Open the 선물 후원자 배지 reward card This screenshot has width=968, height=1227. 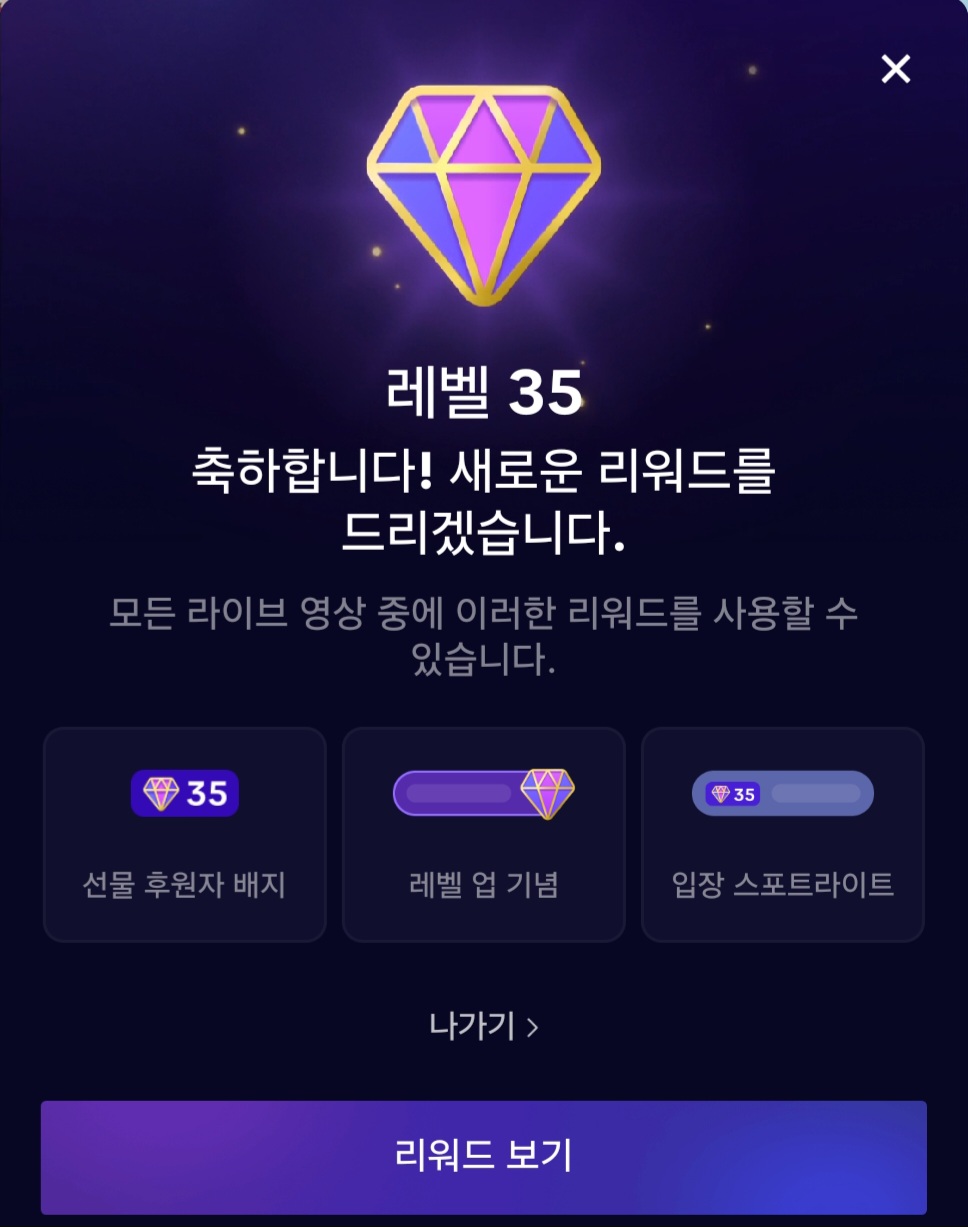click(184, 834)
